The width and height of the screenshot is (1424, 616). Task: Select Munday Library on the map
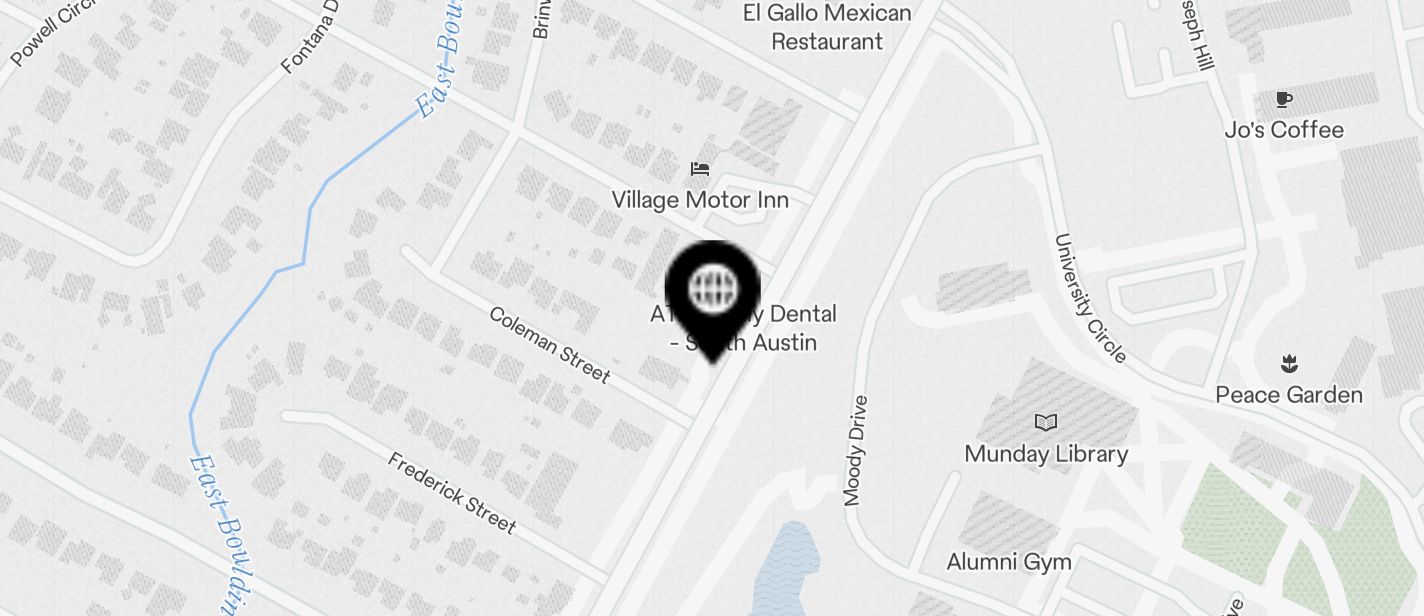click(x=1046, y=452)
